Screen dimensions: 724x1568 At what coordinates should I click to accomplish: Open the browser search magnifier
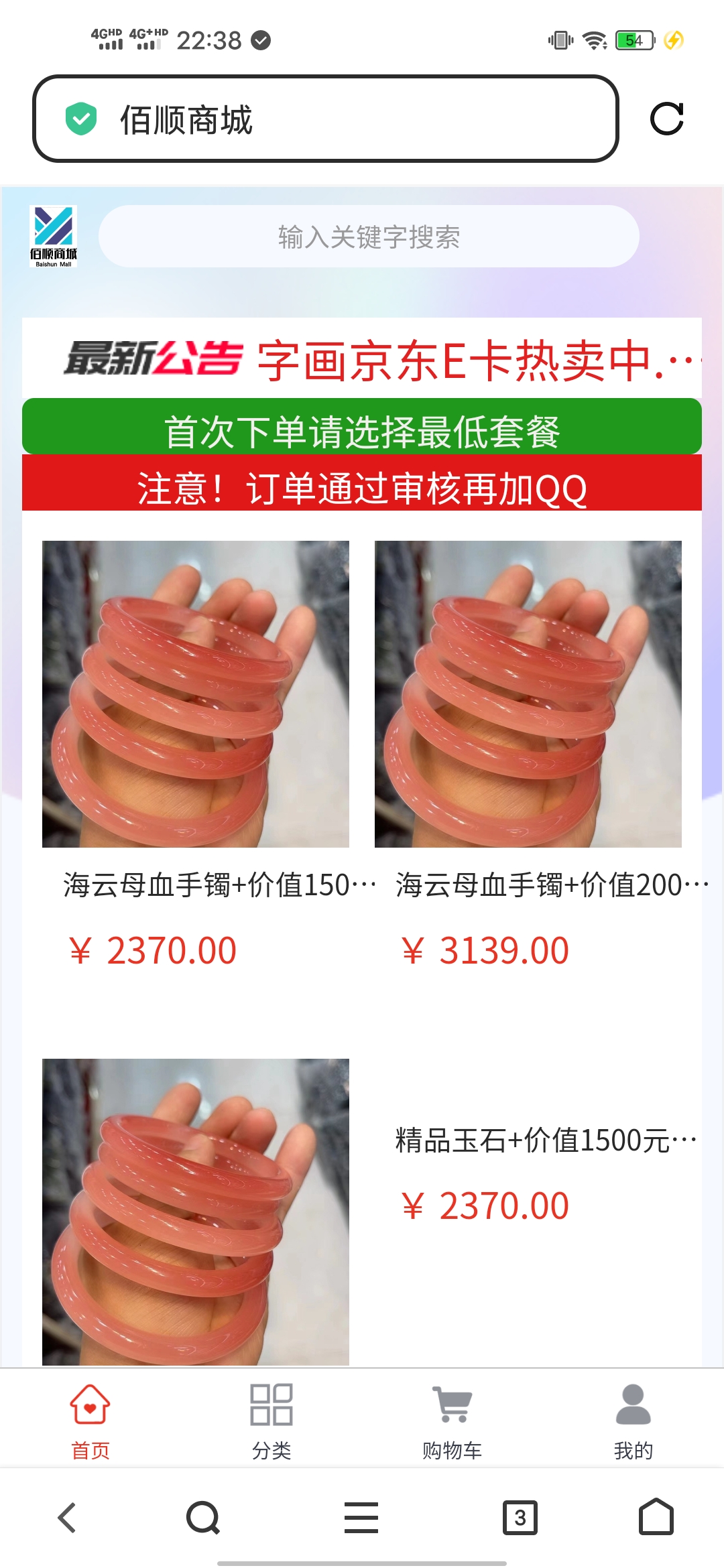click(203, 1518)
